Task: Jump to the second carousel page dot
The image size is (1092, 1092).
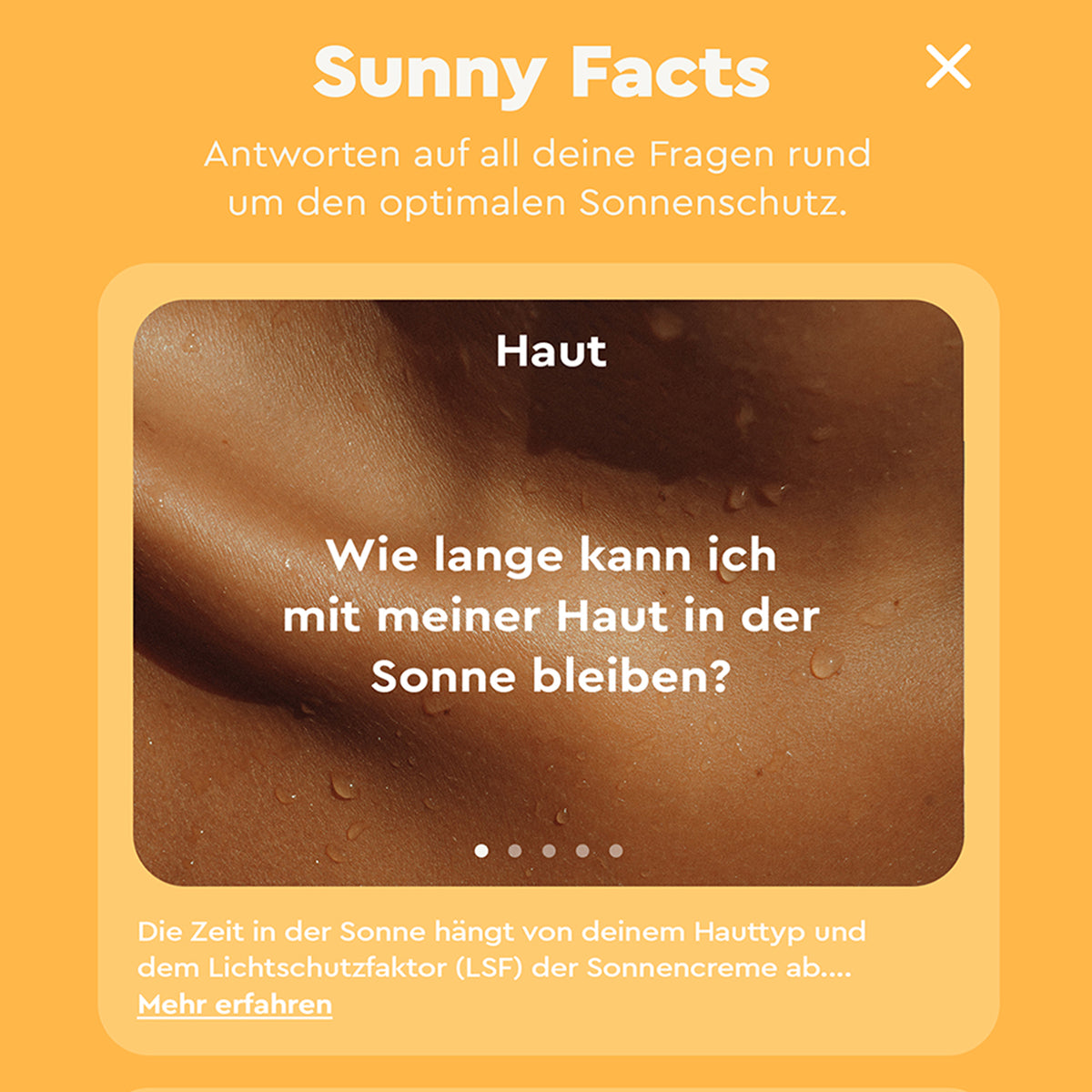Action: pos(515,851)
